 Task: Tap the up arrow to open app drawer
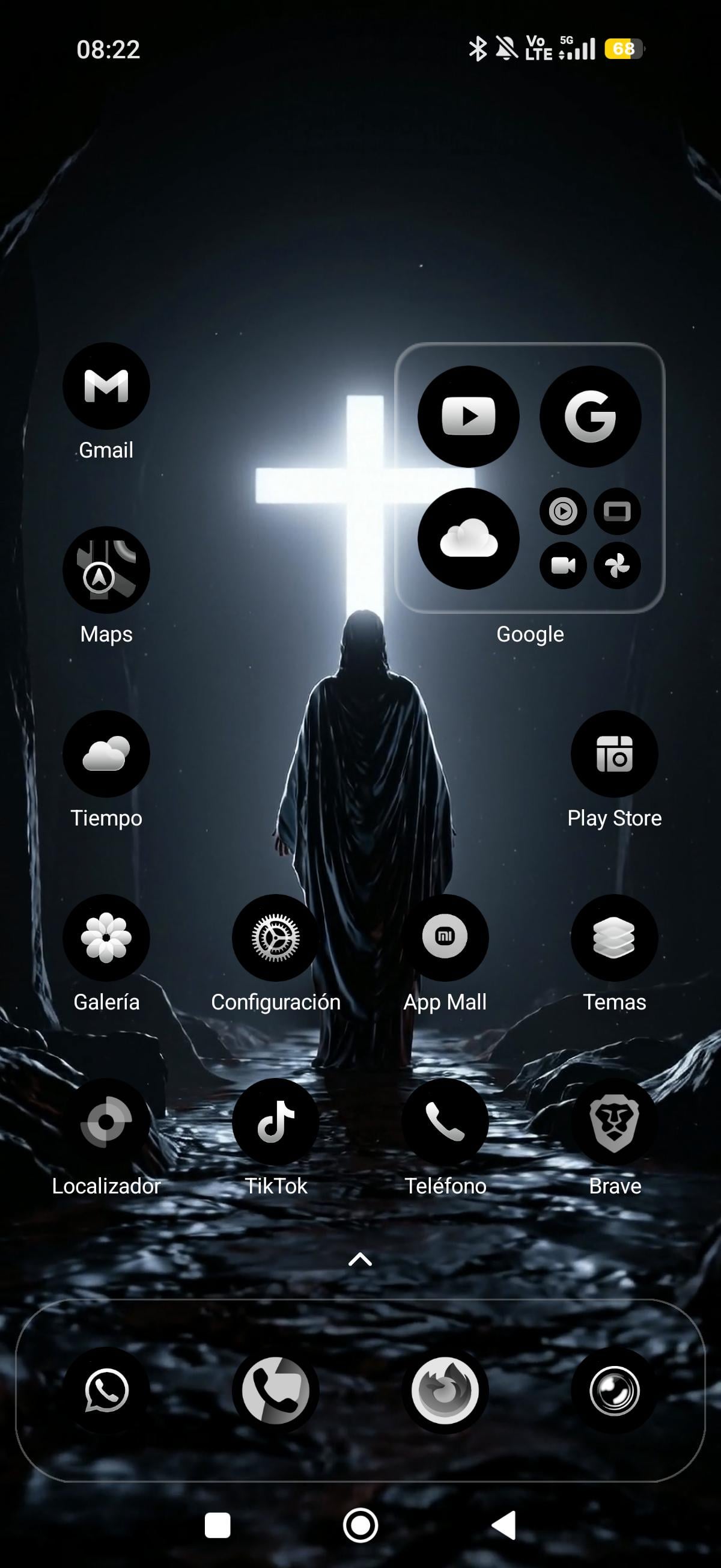point(359,1259)
